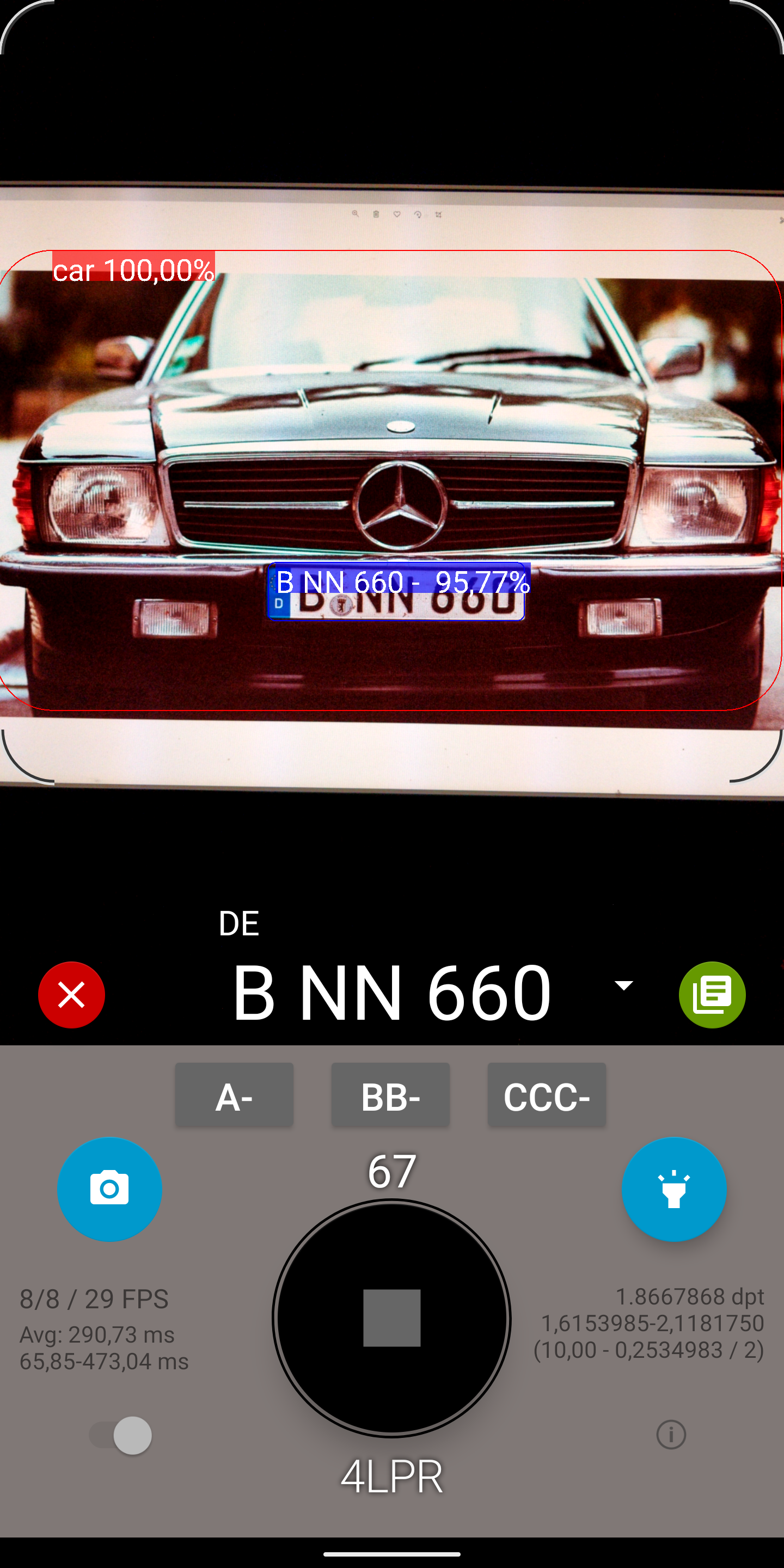Stop scanning with the square button
Screen dimensions: 784x1568
click(392, 1318)
